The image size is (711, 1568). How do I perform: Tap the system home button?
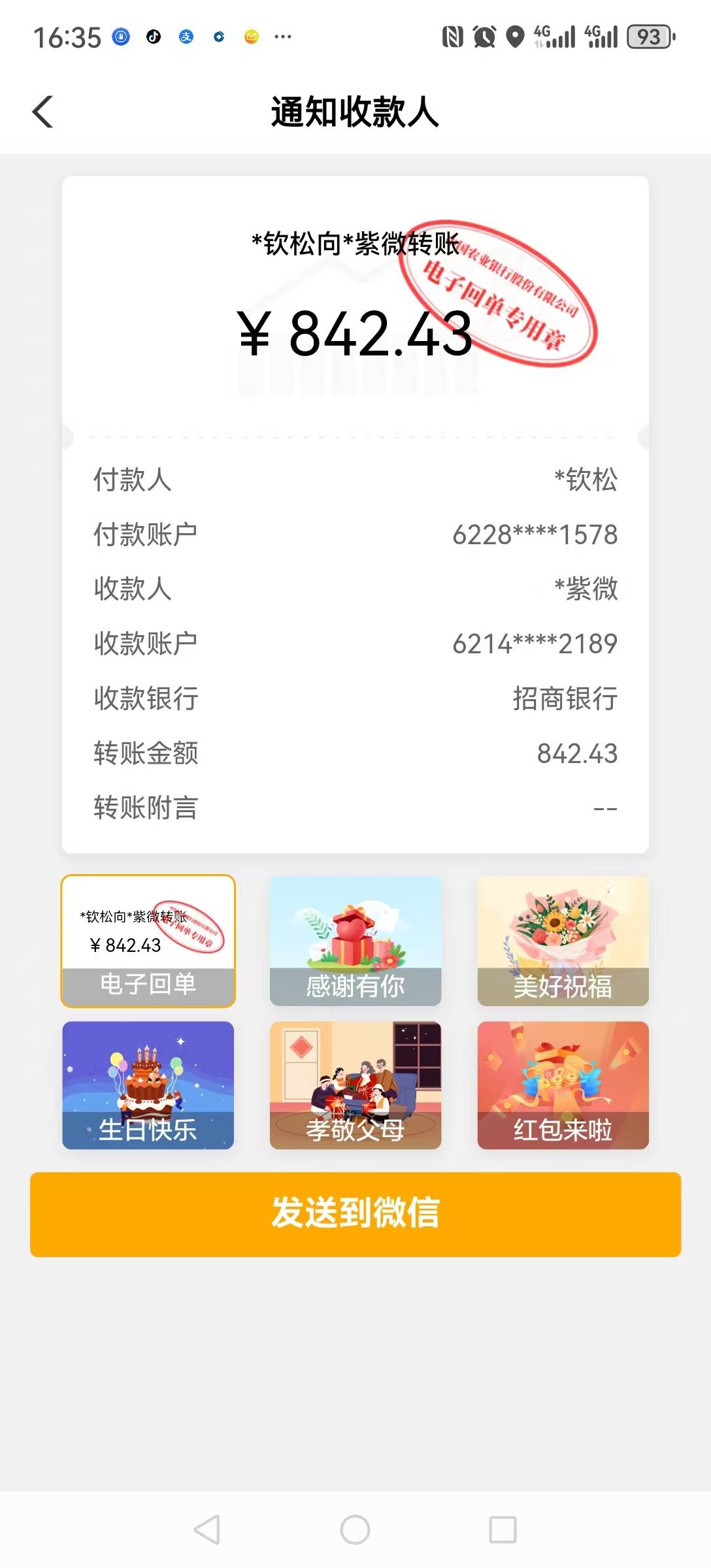click(355, 1529)
